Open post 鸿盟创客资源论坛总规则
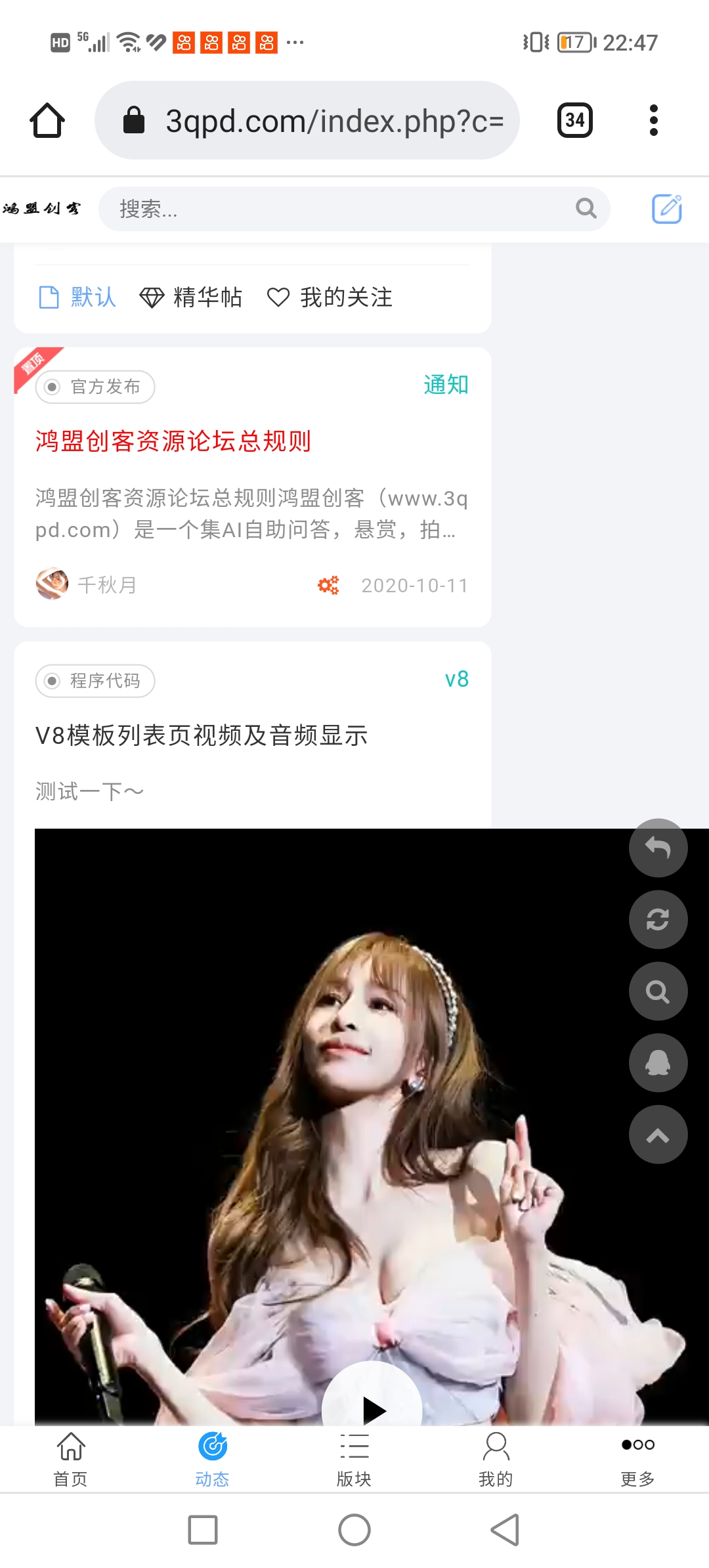Image resolution: width=709 pixels, height=1568 pixels. [x=173, y=441]
